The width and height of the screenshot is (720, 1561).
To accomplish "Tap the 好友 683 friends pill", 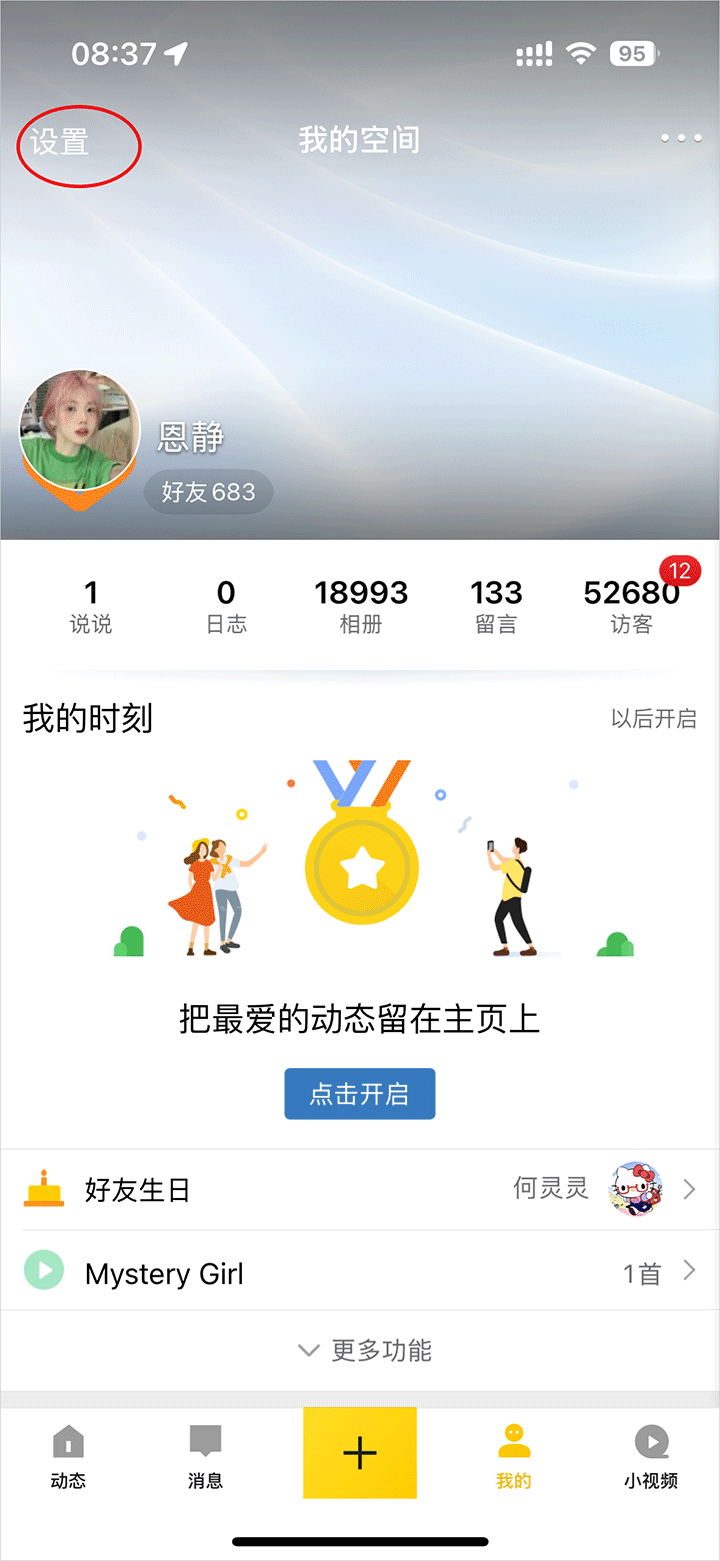I will pyautogui.click(x=209, y=491).
